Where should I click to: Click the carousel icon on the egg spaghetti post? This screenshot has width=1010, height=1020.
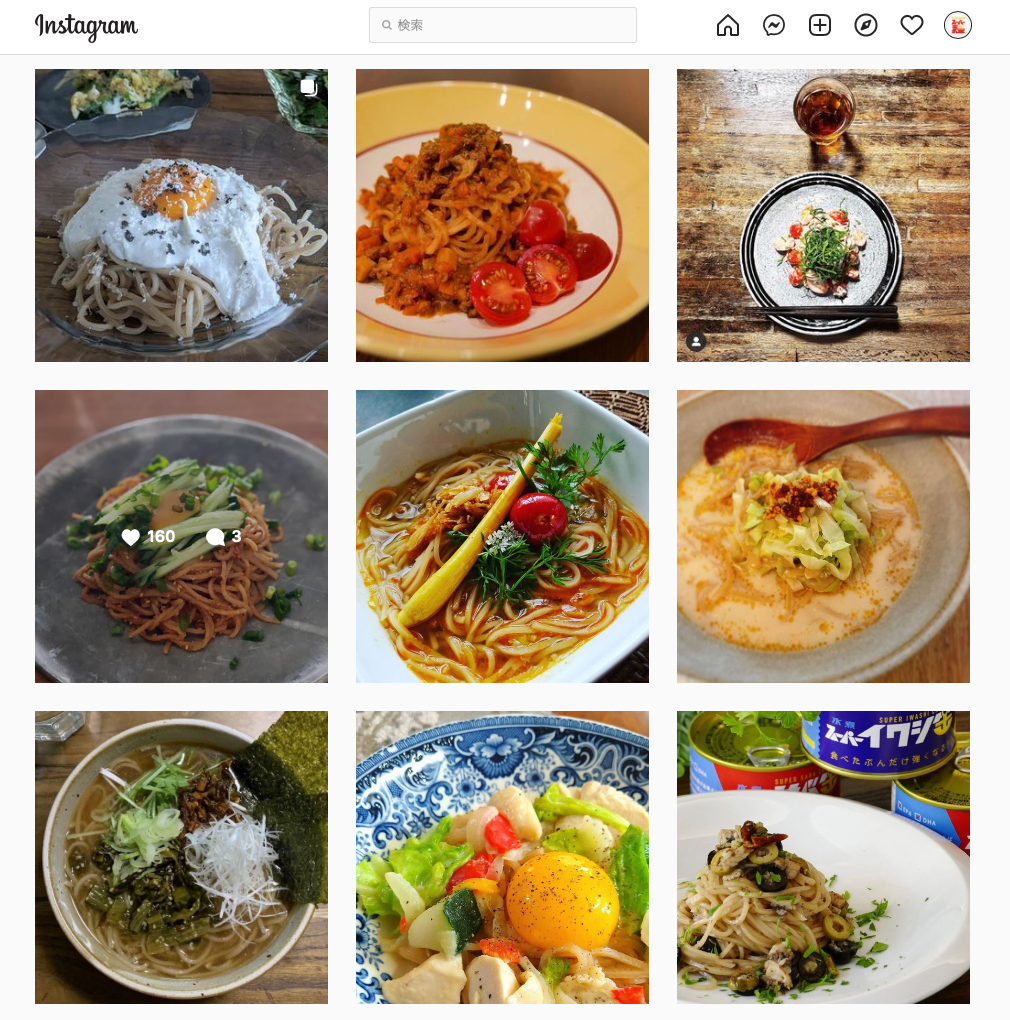point(308,87)
